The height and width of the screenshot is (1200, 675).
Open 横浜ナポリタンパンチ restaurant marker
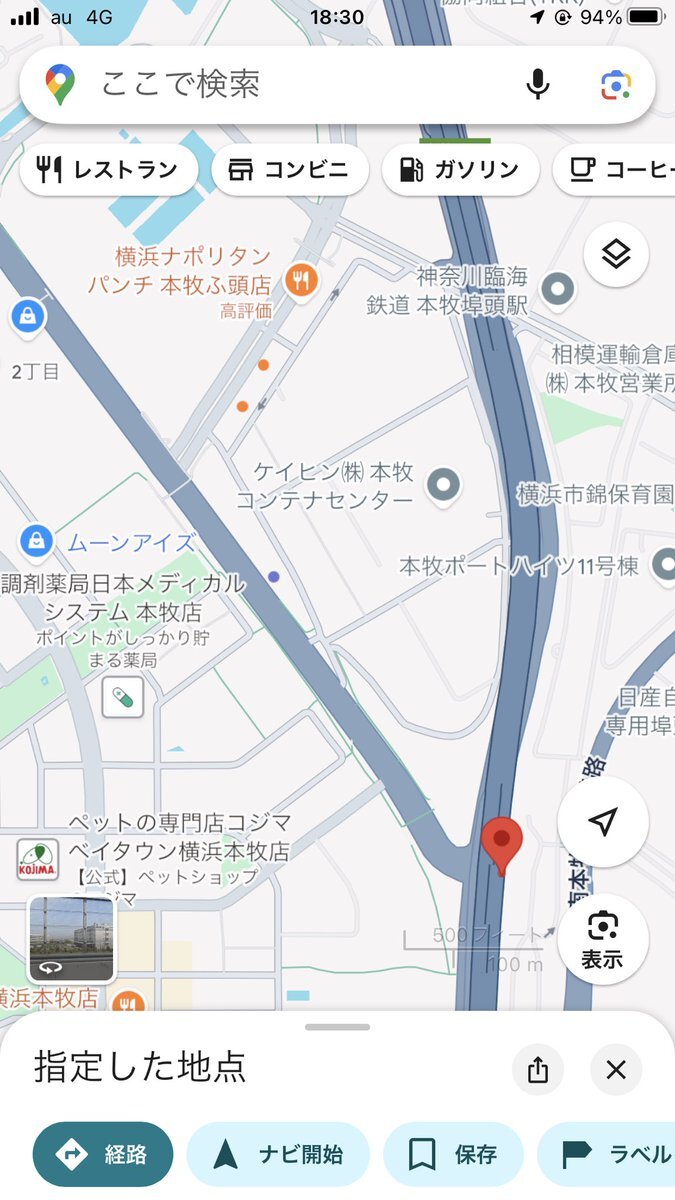click(x=301, y=279)
